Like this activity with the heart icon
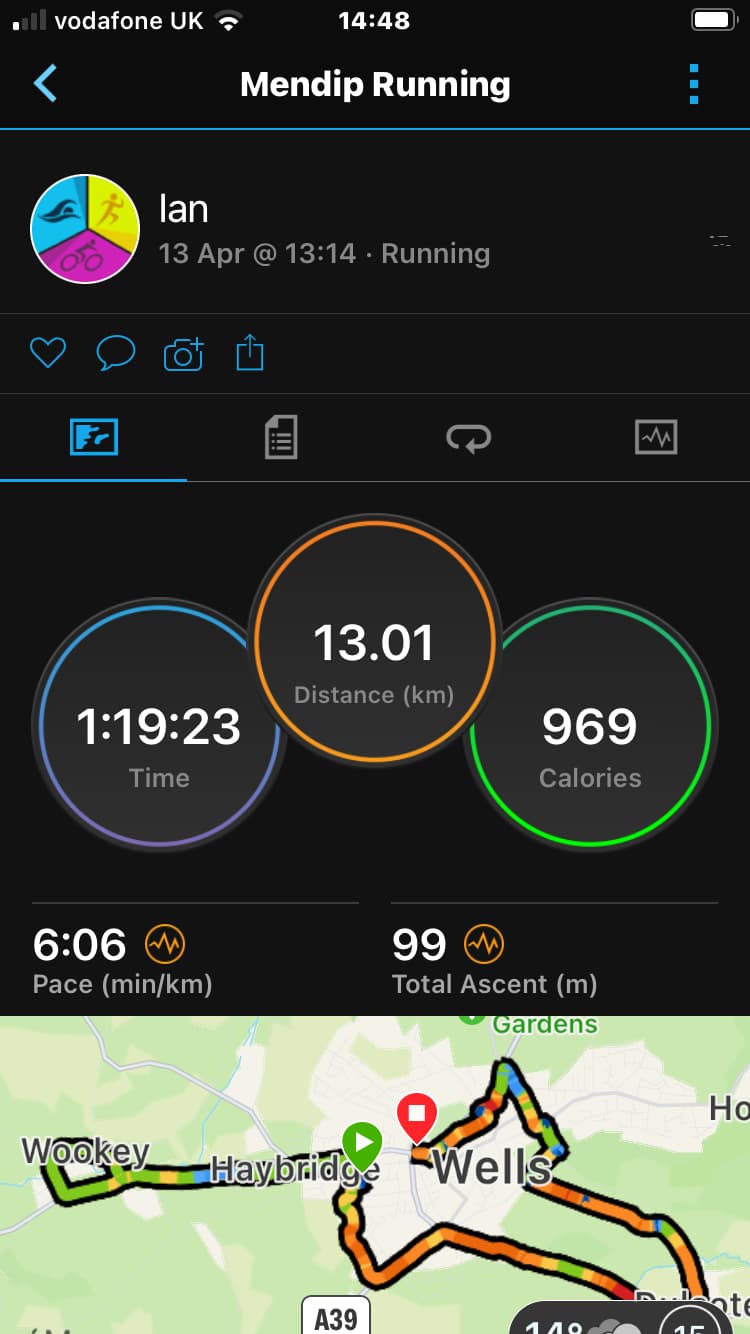750x1334 pixels. (x=47, y=353)
